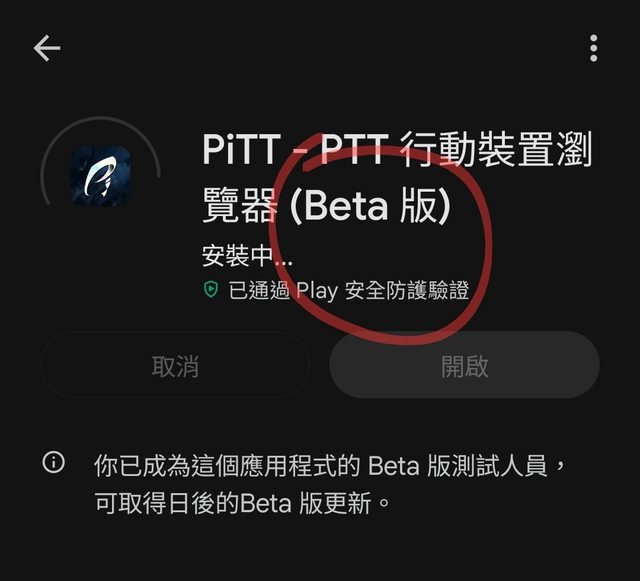The width and height of the screenshot is (640, 581).
Task: Tap 取消 to cancel the installation
Action: tap(175, 366)
